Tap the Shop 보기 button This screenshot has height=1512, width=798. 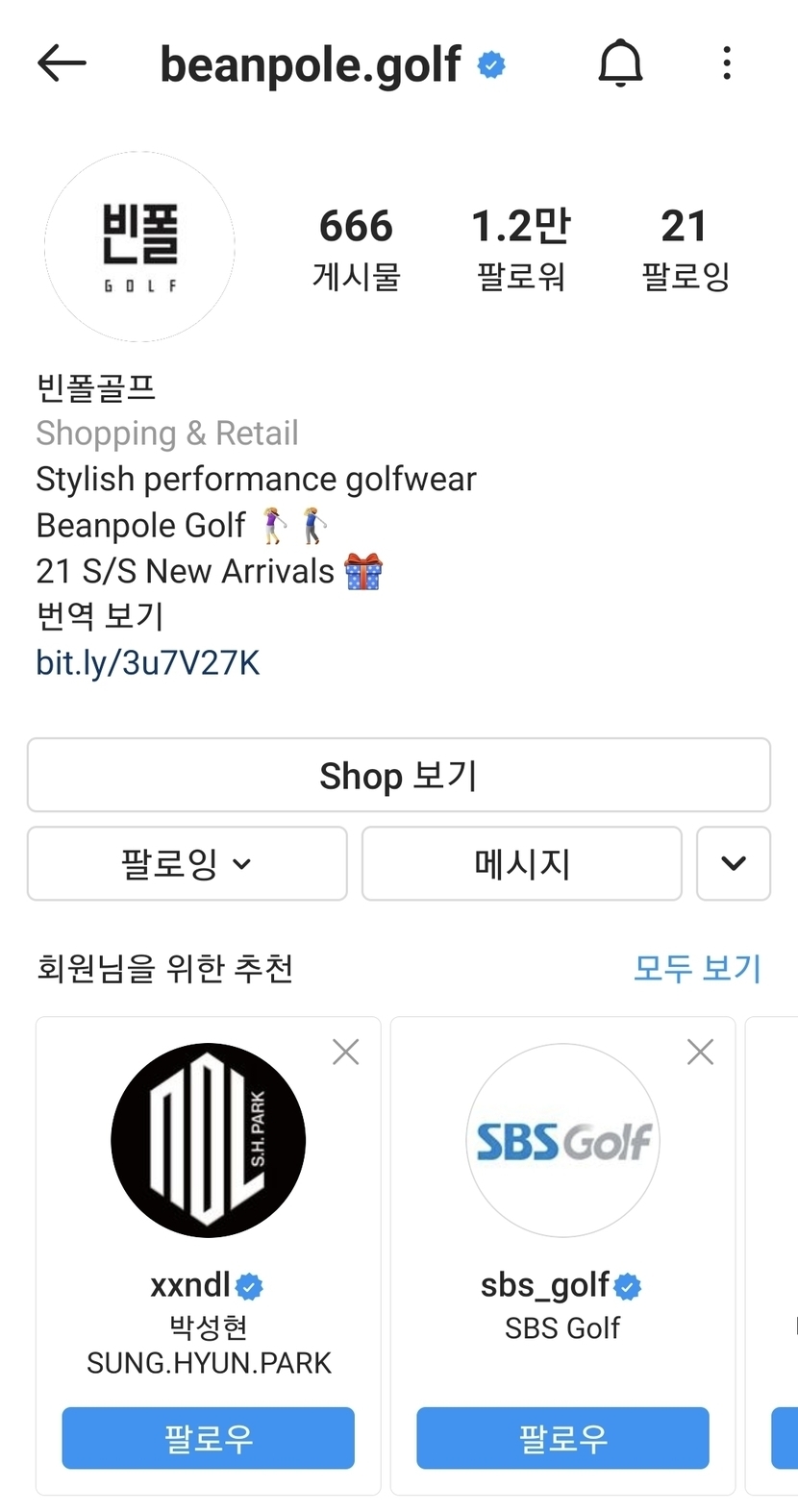click(398, 775)
